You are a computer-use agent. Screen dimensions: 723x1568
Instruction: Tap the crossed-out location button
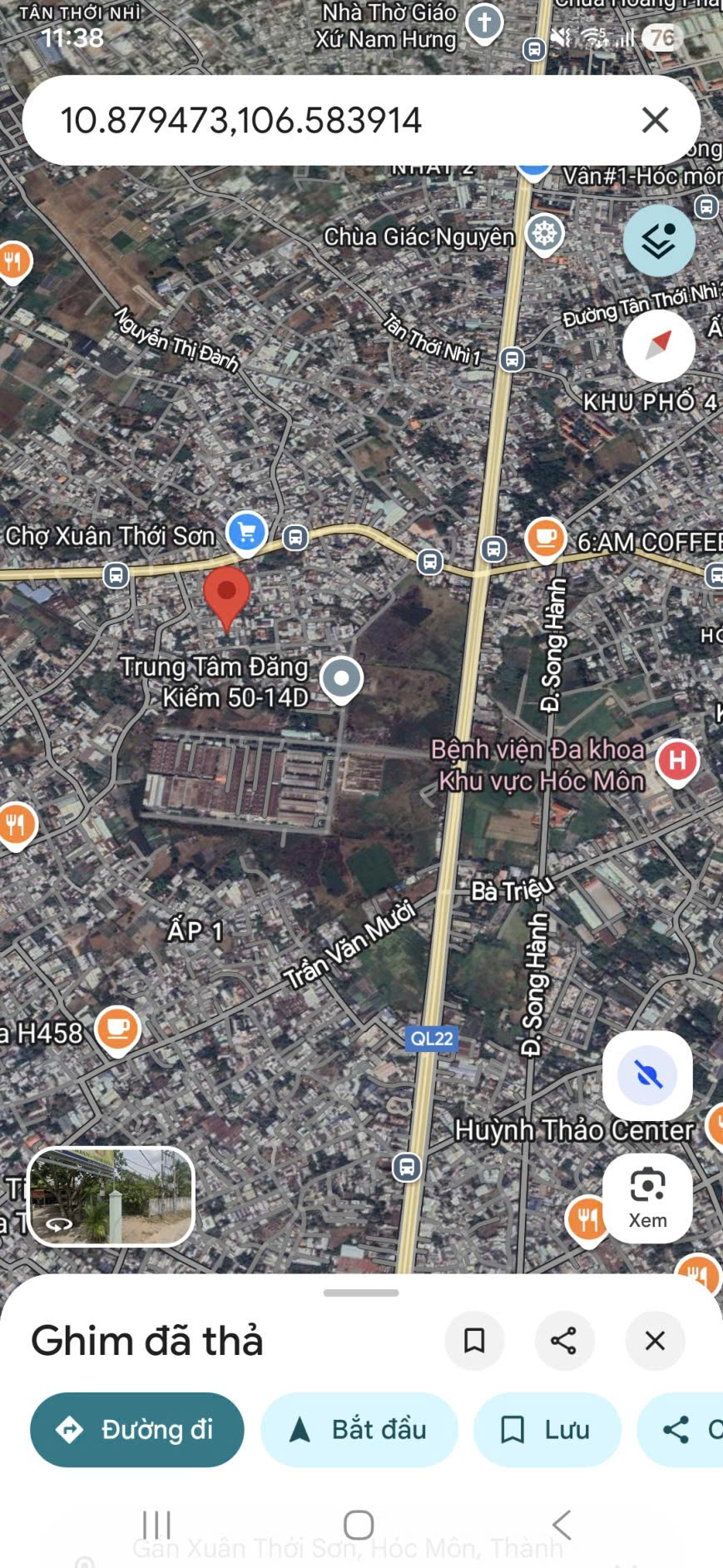(647, 1075)
